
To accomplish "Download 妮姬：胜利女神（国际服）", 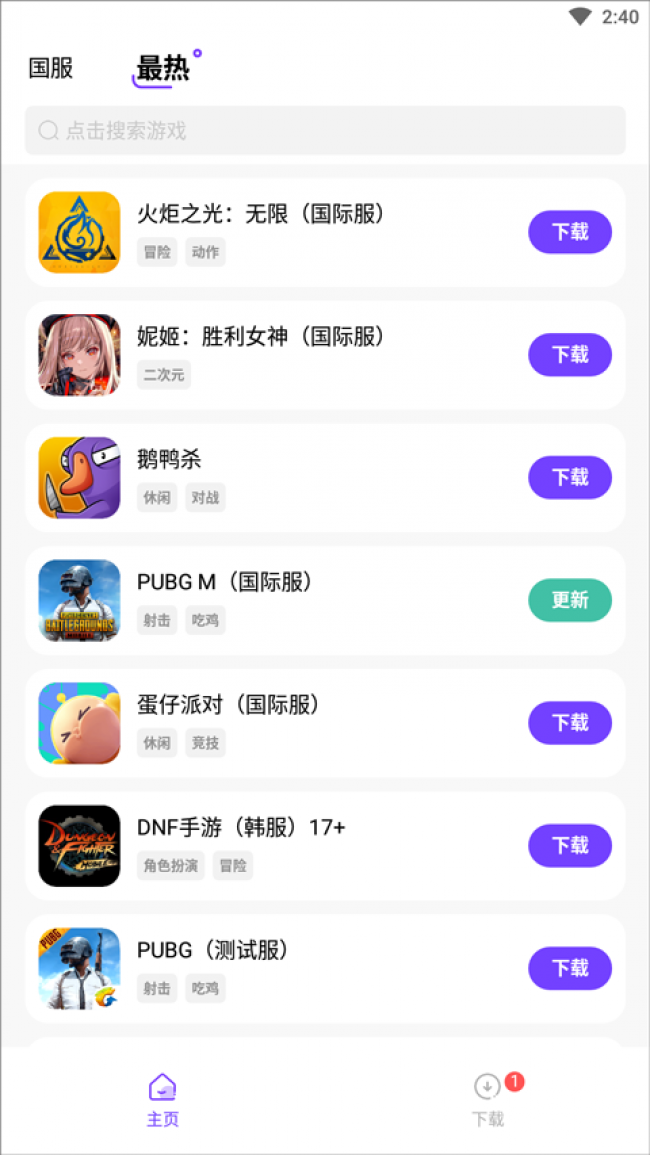I will [570, 355].
